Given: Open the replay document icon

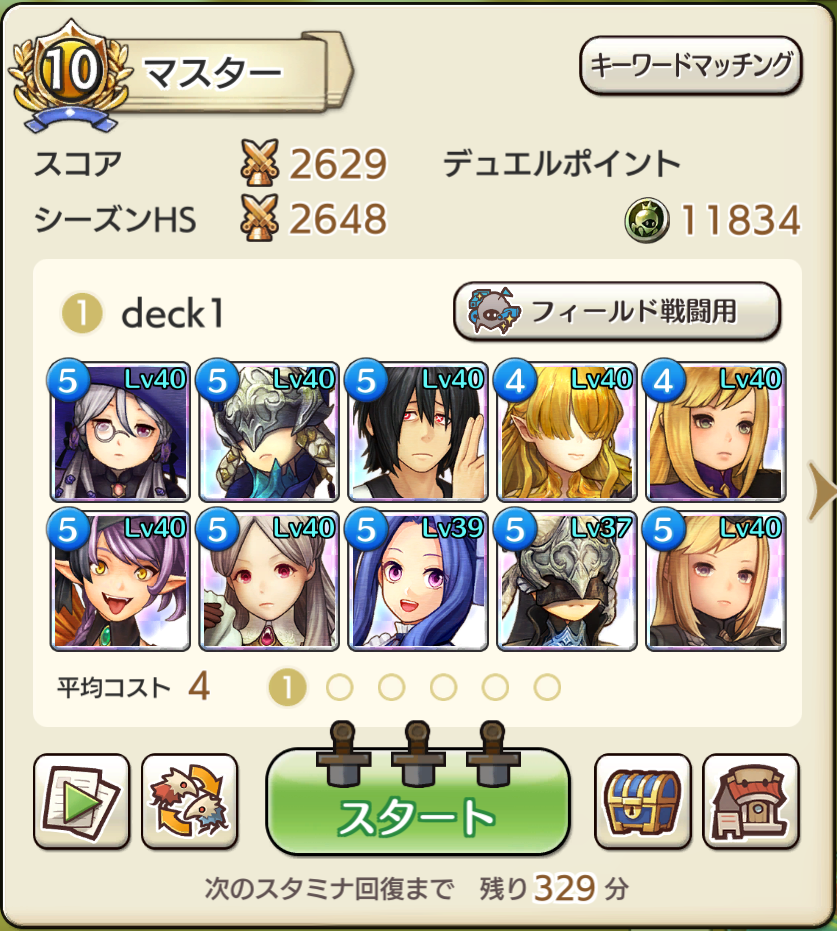Looking at the screenshot, I should click(x=81, y=801).
